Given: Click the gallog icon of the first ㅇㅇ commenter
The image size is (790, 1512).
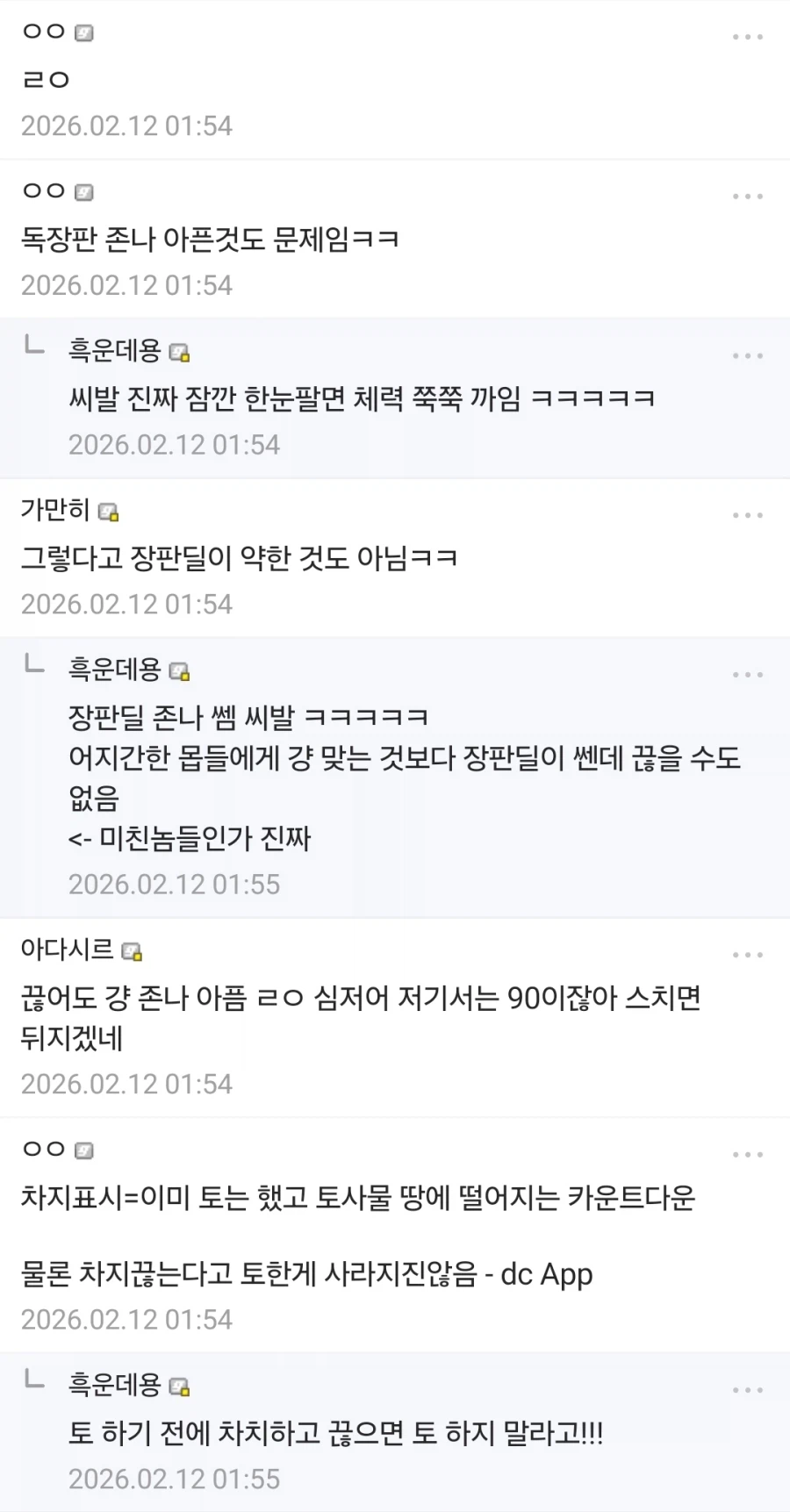Looking at the screenshot, I should click(x=83, y=32).
